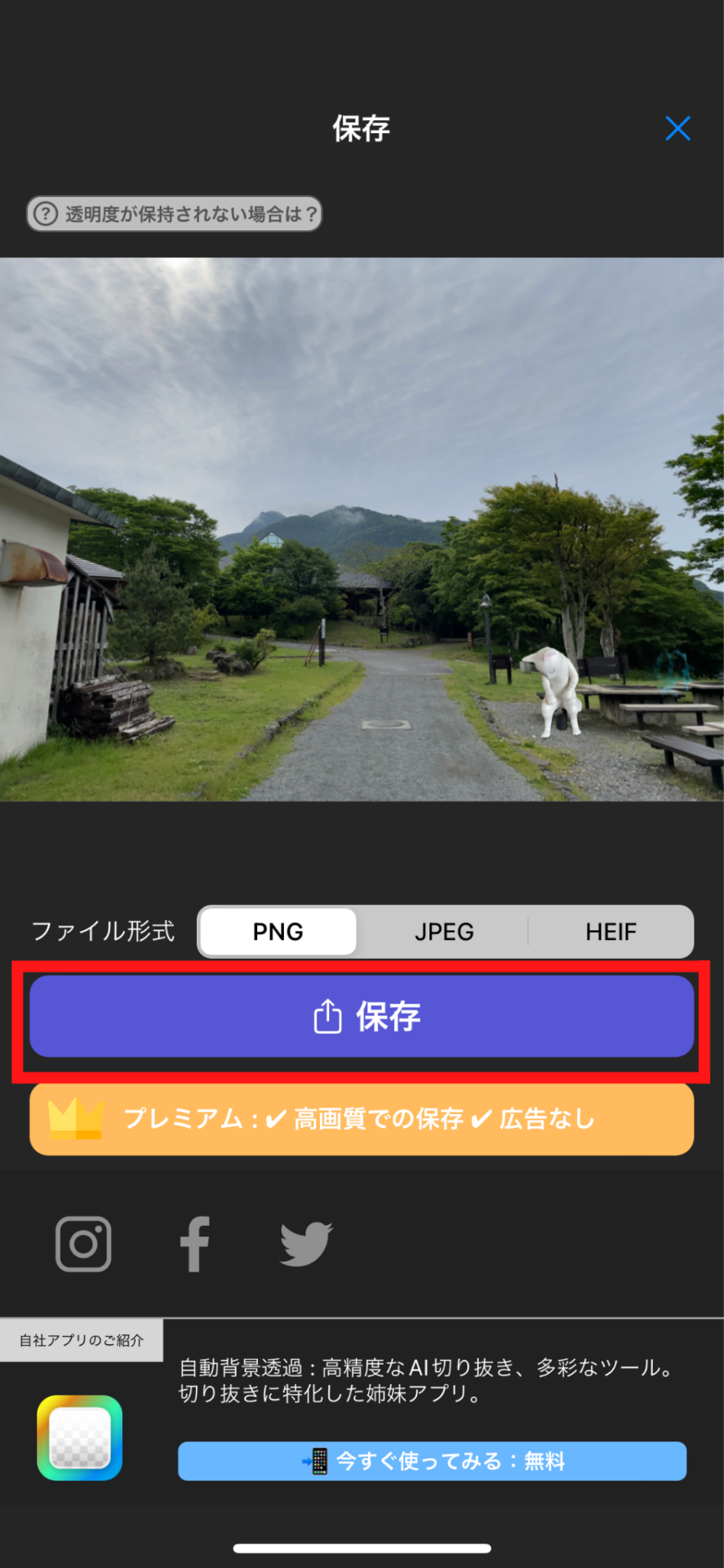Share to Instagram
Screen dimensions: 724x1568
click(x=83, y=1244)
